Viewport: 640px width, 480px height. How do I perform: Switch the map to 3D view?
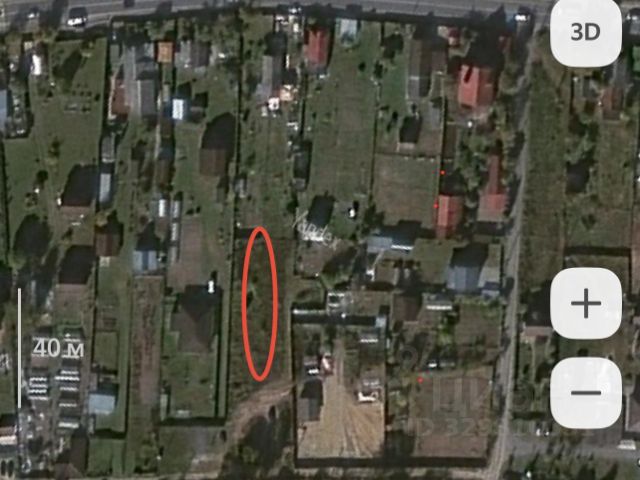(586, 32)
